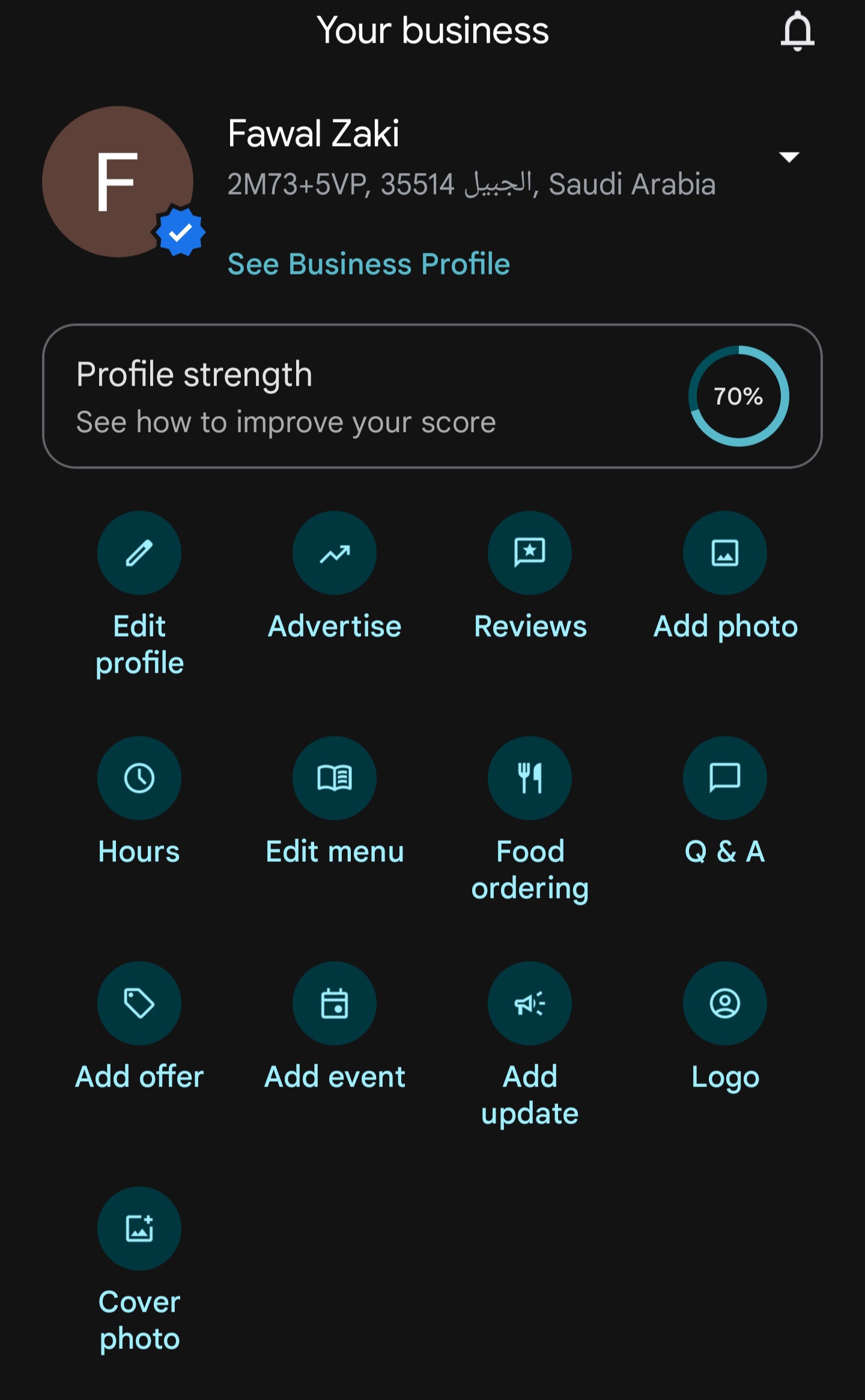Image resolution: width=865 pixels, height=1400 pixels.
Task: Tap Add event
Action: tap(335, 1004)
